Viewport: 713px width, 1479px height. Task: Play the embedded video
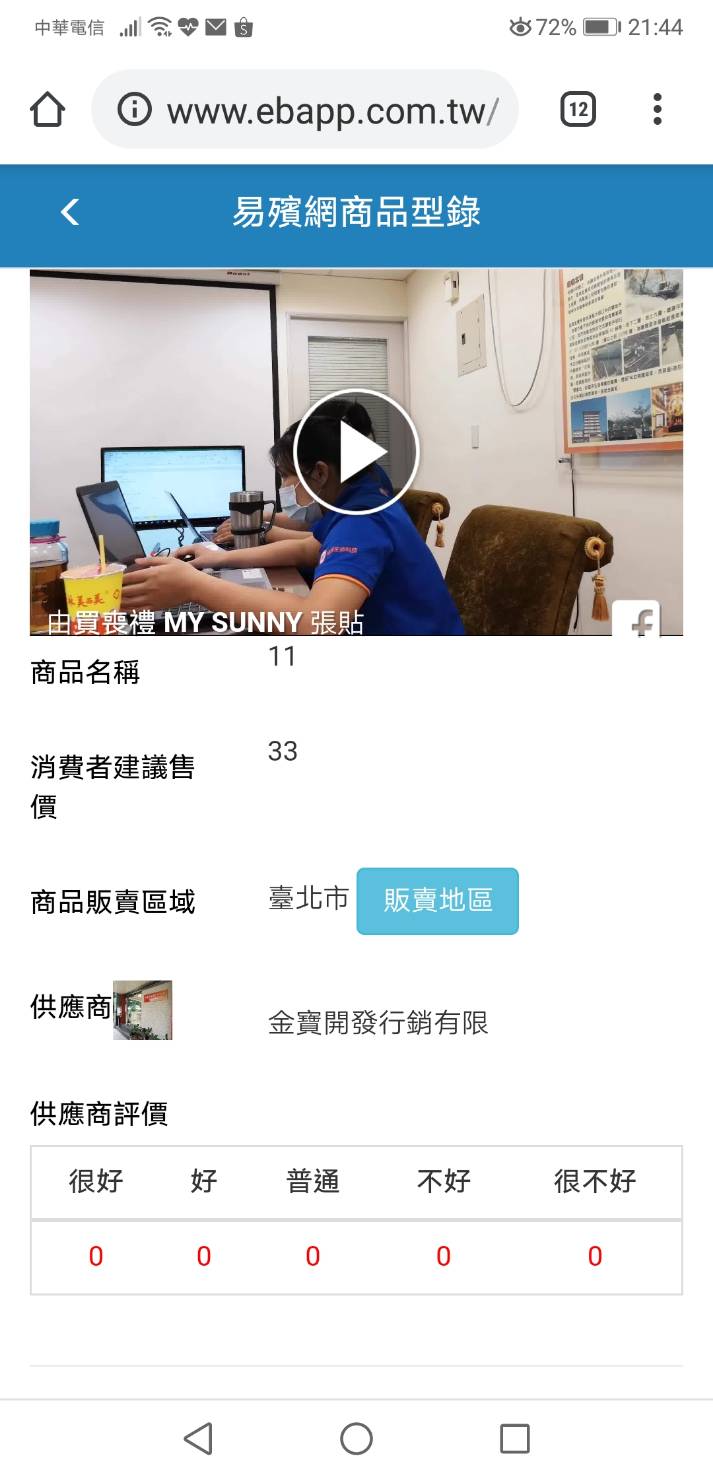[356, 452]
